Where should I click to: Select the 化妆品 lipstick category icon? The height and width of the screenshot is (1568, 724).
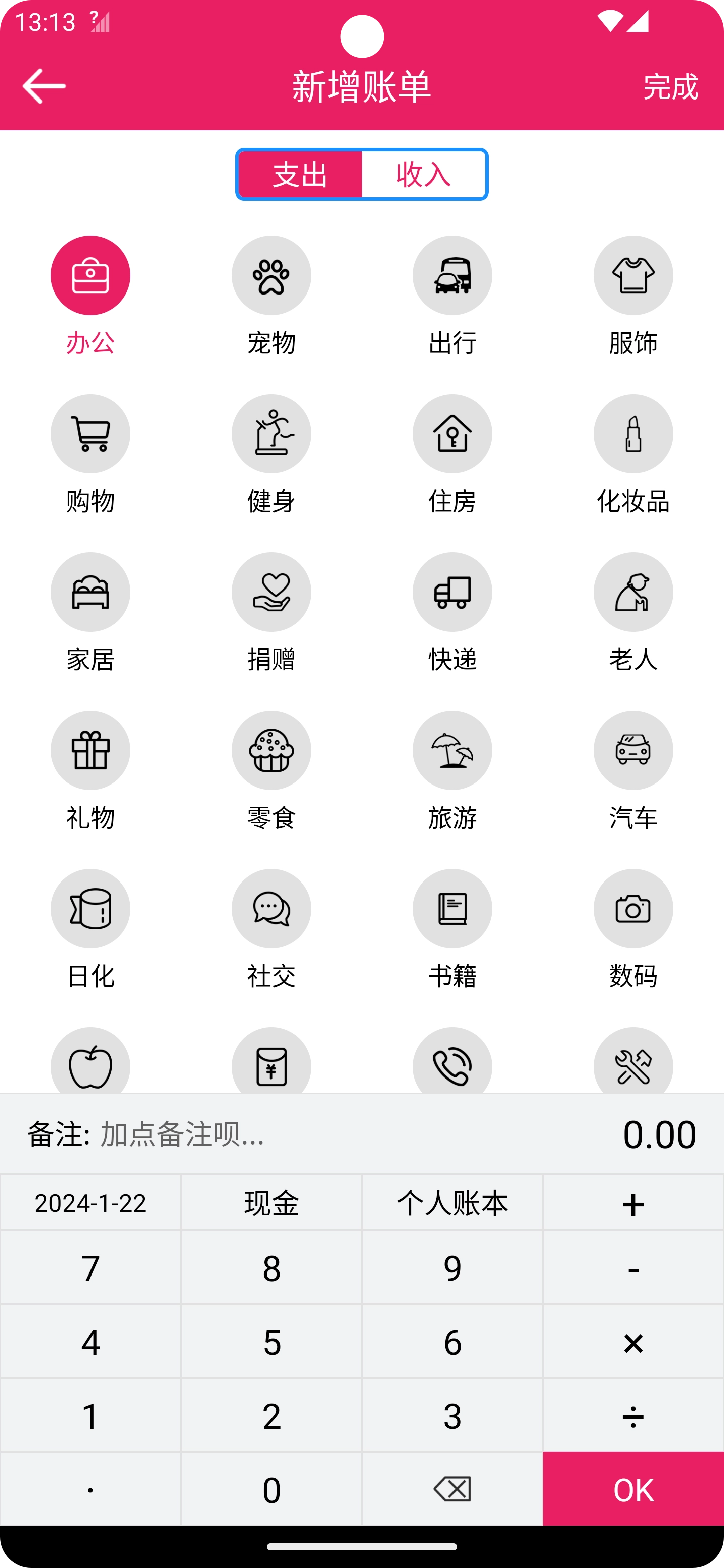pyautogui.click(x=633, y=433)
